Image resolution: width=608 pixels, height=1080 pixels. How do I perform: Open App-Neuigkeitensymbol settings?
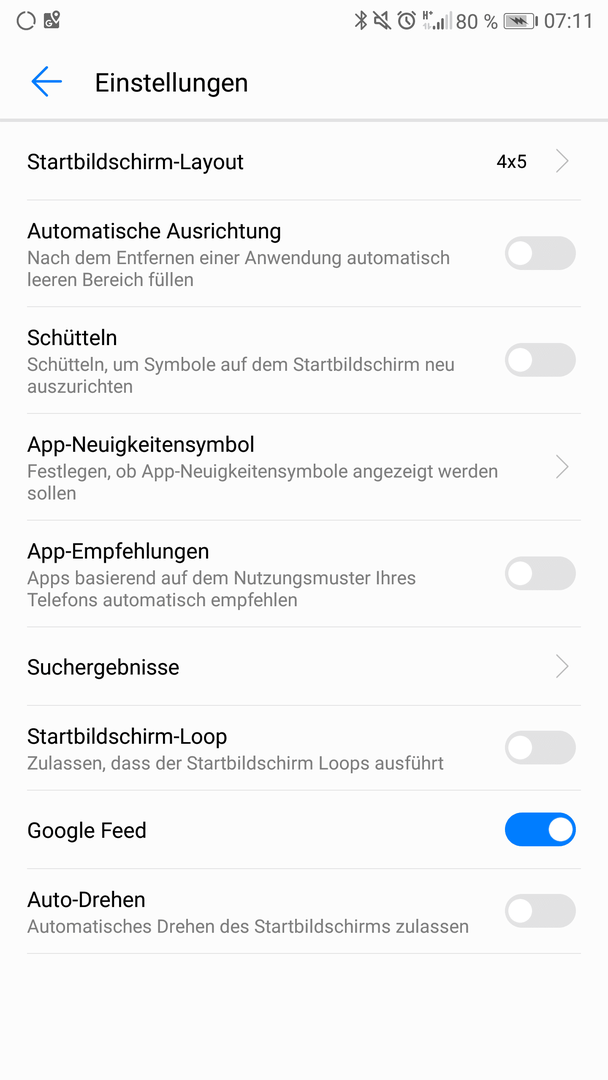tap(304, 467)
